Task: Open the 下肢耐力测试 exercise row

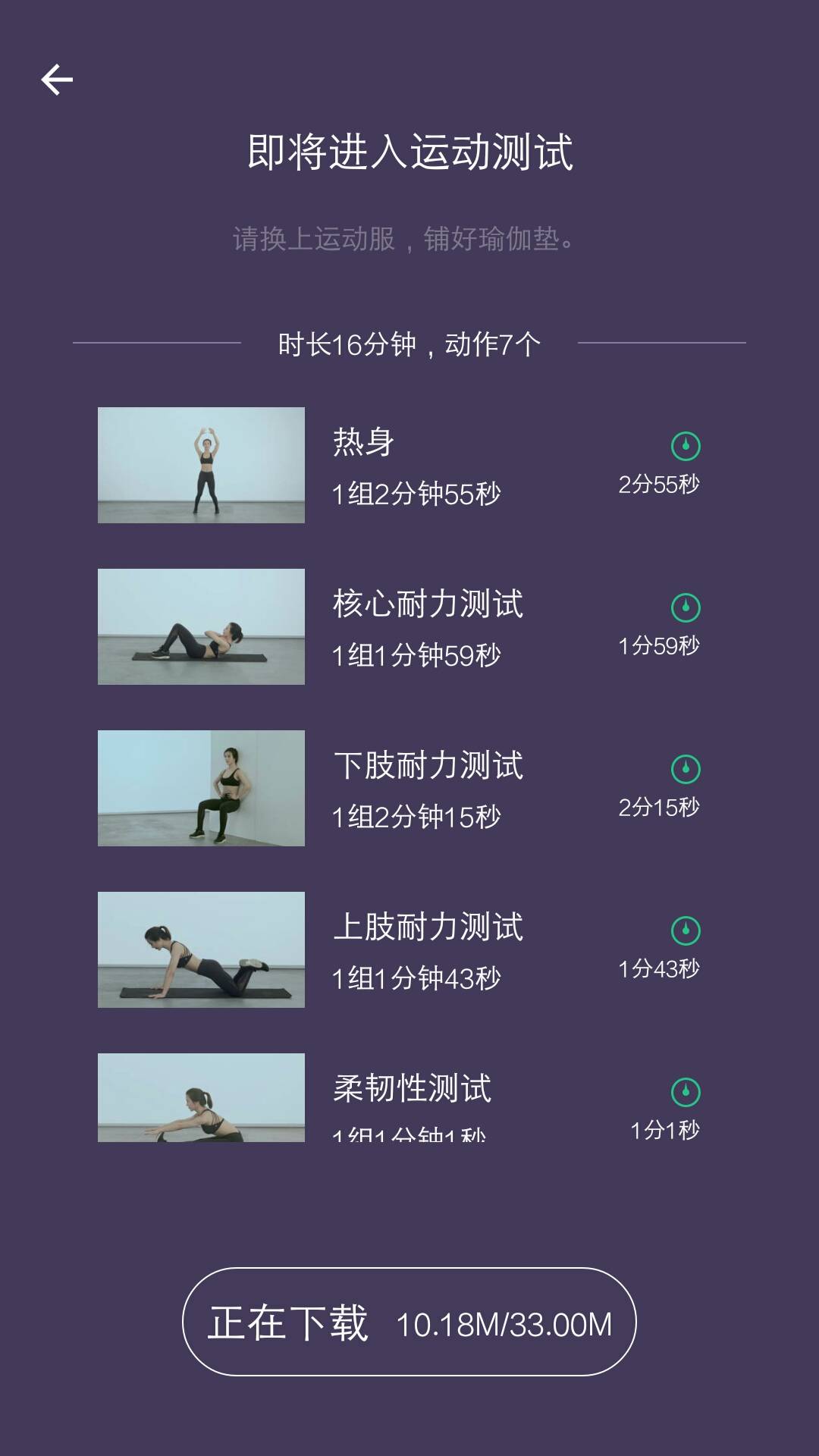Action: (x=409, y=788)
